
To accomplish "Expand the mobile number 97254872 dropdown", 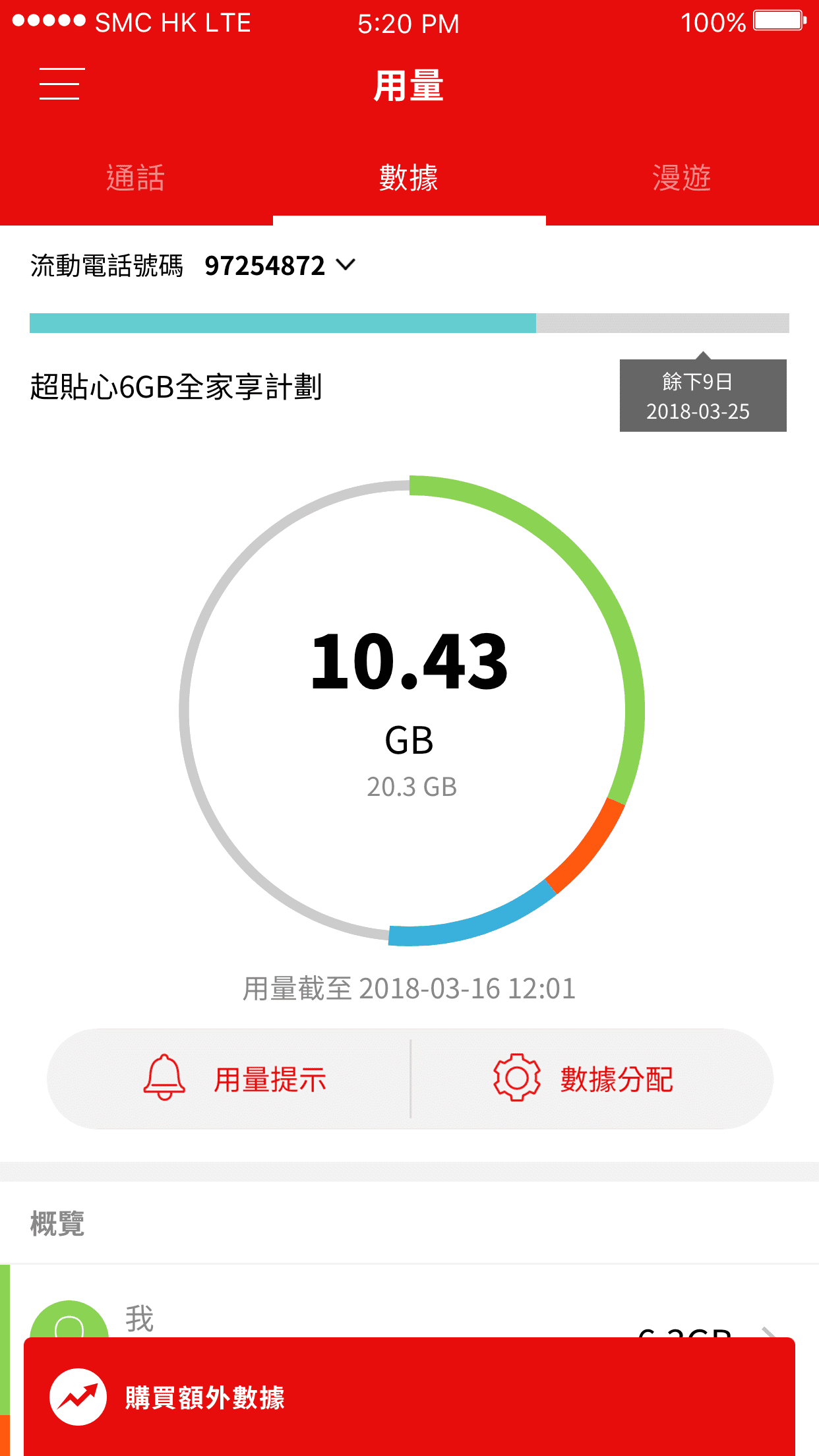I will tap(280, 266).
